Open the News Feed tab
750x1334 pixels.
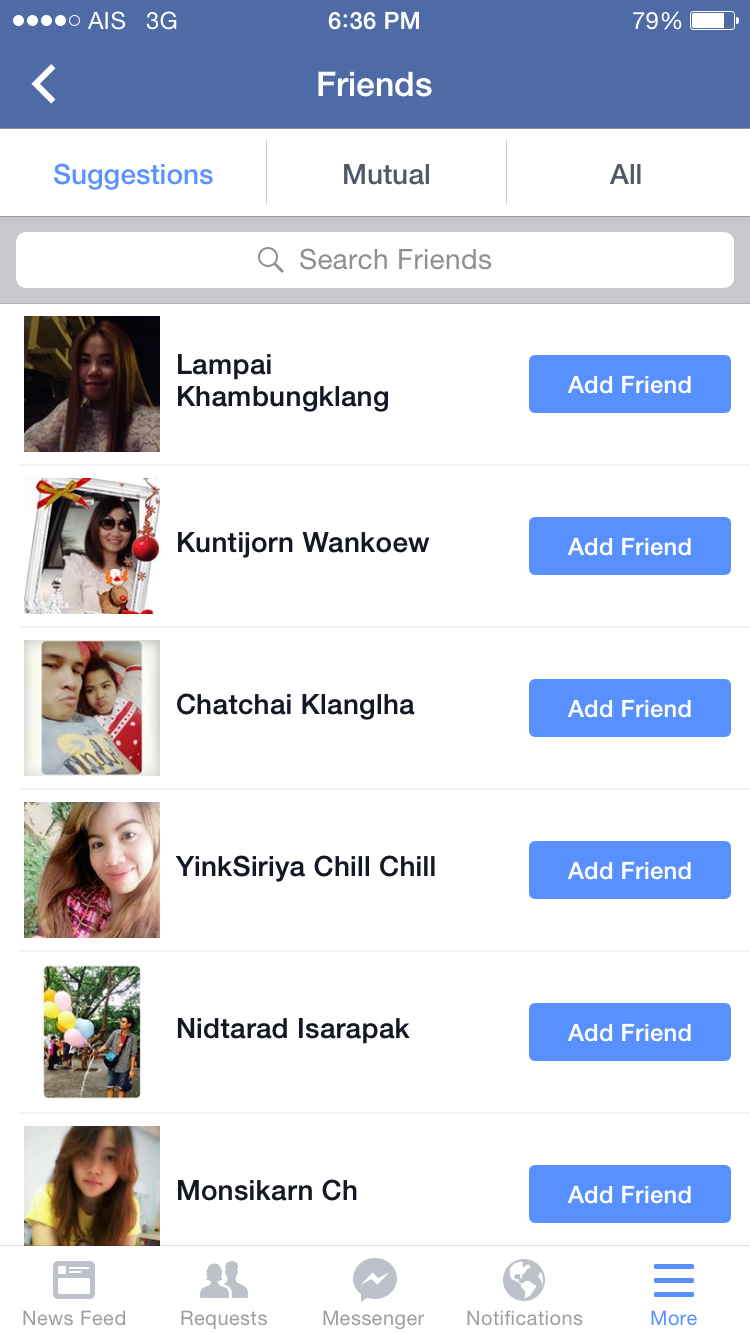coord(74,1293)
